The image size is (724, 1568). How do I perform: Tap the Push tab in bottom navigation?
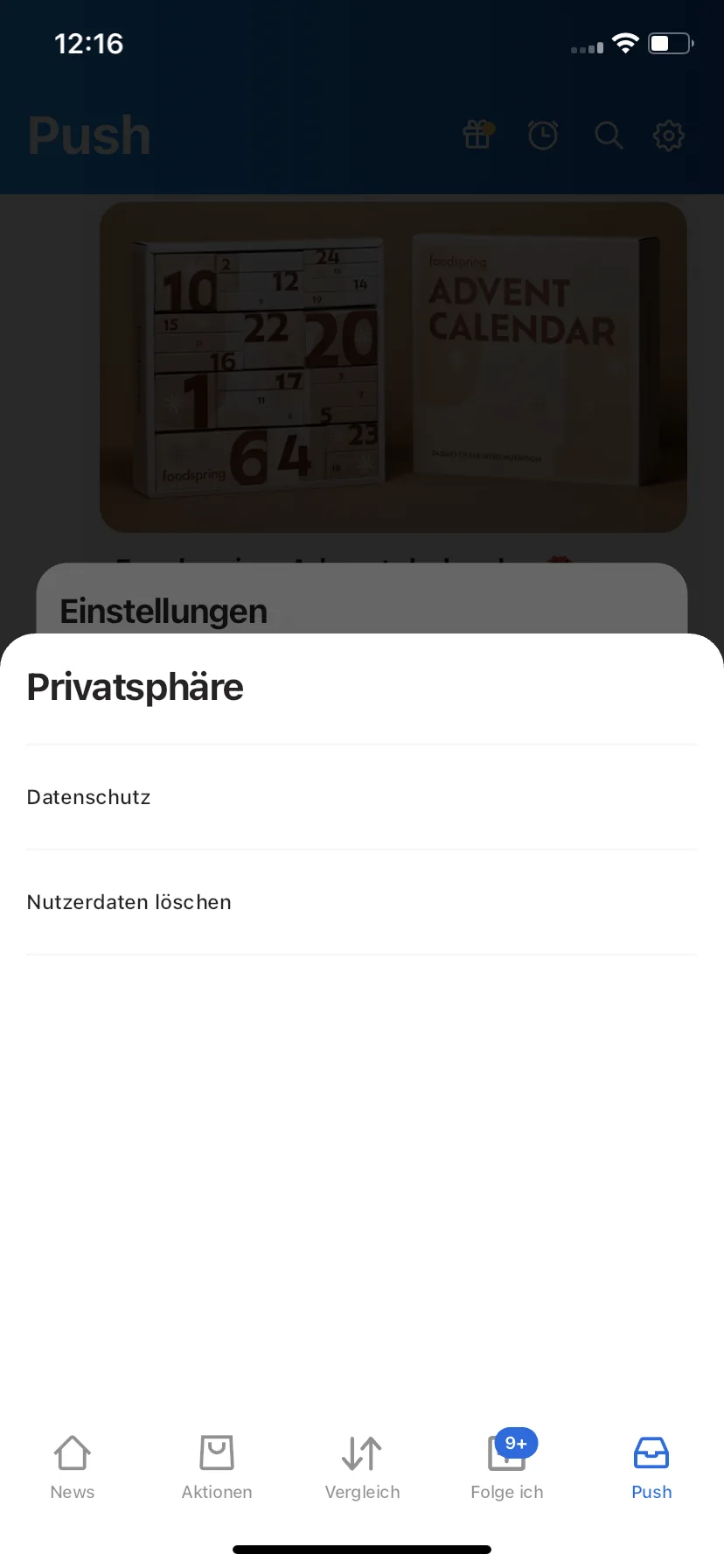(x=651, y=1467)
